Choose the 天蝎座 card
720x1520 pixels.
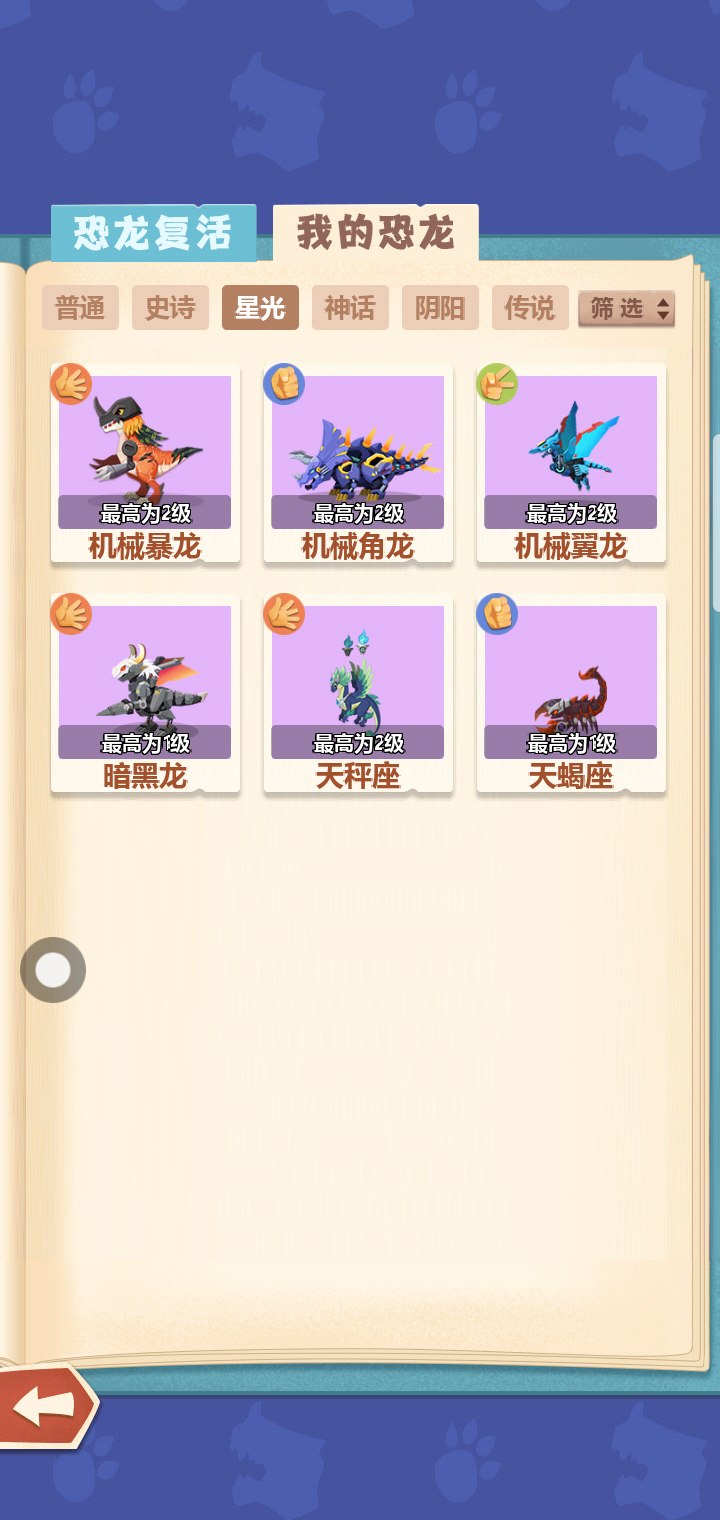(x=571, y=693)
